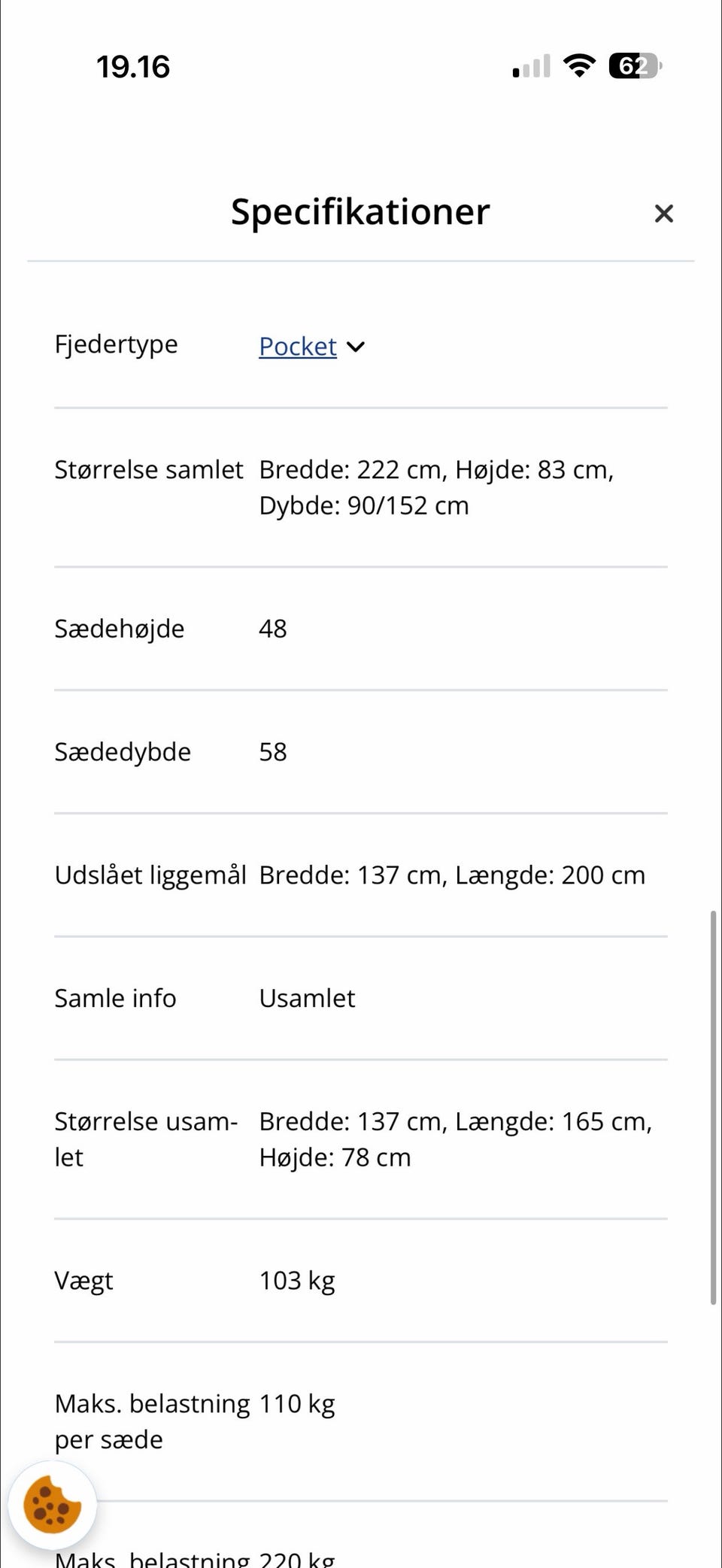The height and width of the screenshot is (1568, 722).
Task: Tap the battery indicator showing 62
Action: [x=632, y=66]
